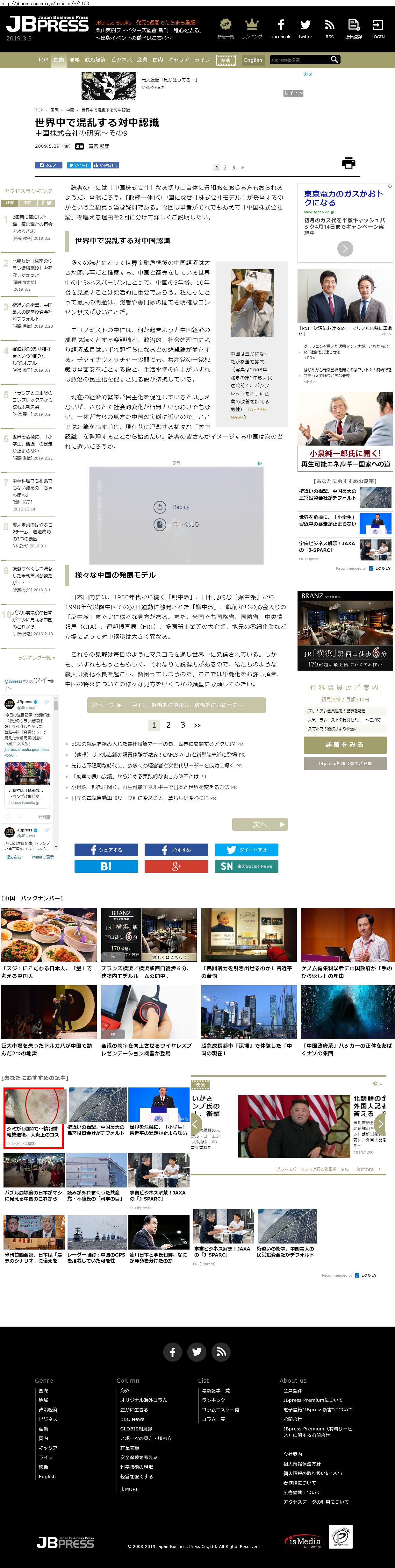This screenshot has height=1568, width=395.
Task: Open the LOGIN icon in header
Action: point(378,28)
